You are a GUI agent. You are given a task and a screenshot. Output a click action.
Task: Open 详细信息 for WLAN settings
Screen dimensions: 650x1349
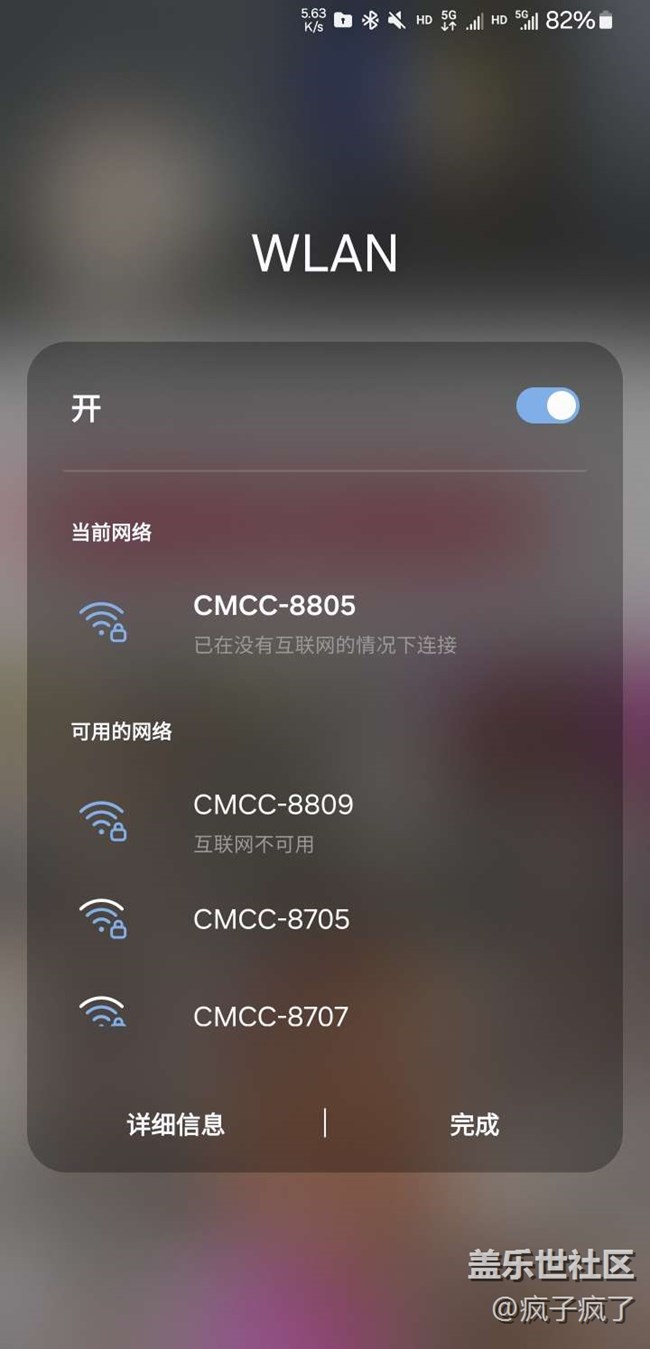(176, 1124)
